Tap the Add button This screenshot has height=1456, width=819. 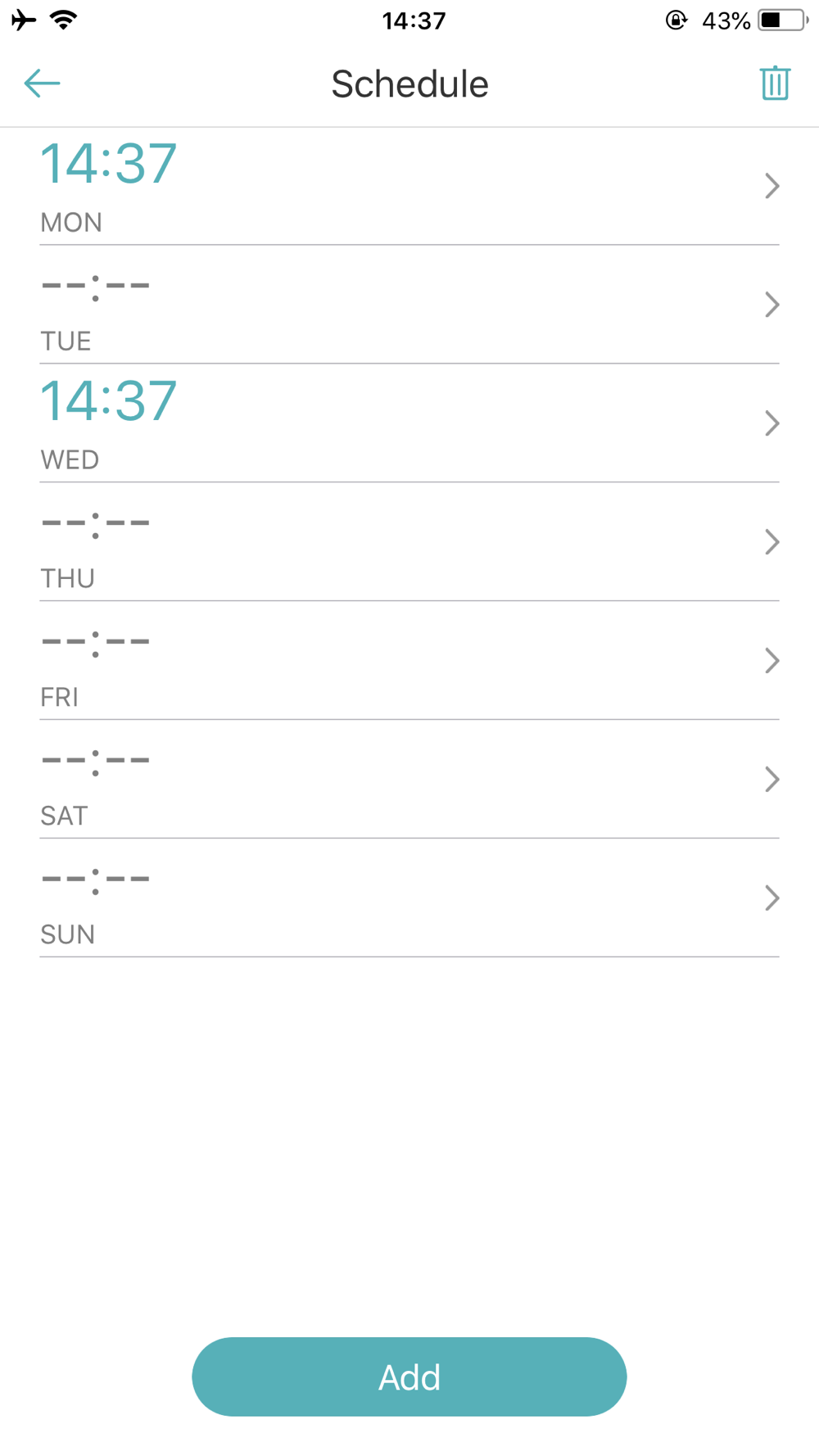point(409,1377)
